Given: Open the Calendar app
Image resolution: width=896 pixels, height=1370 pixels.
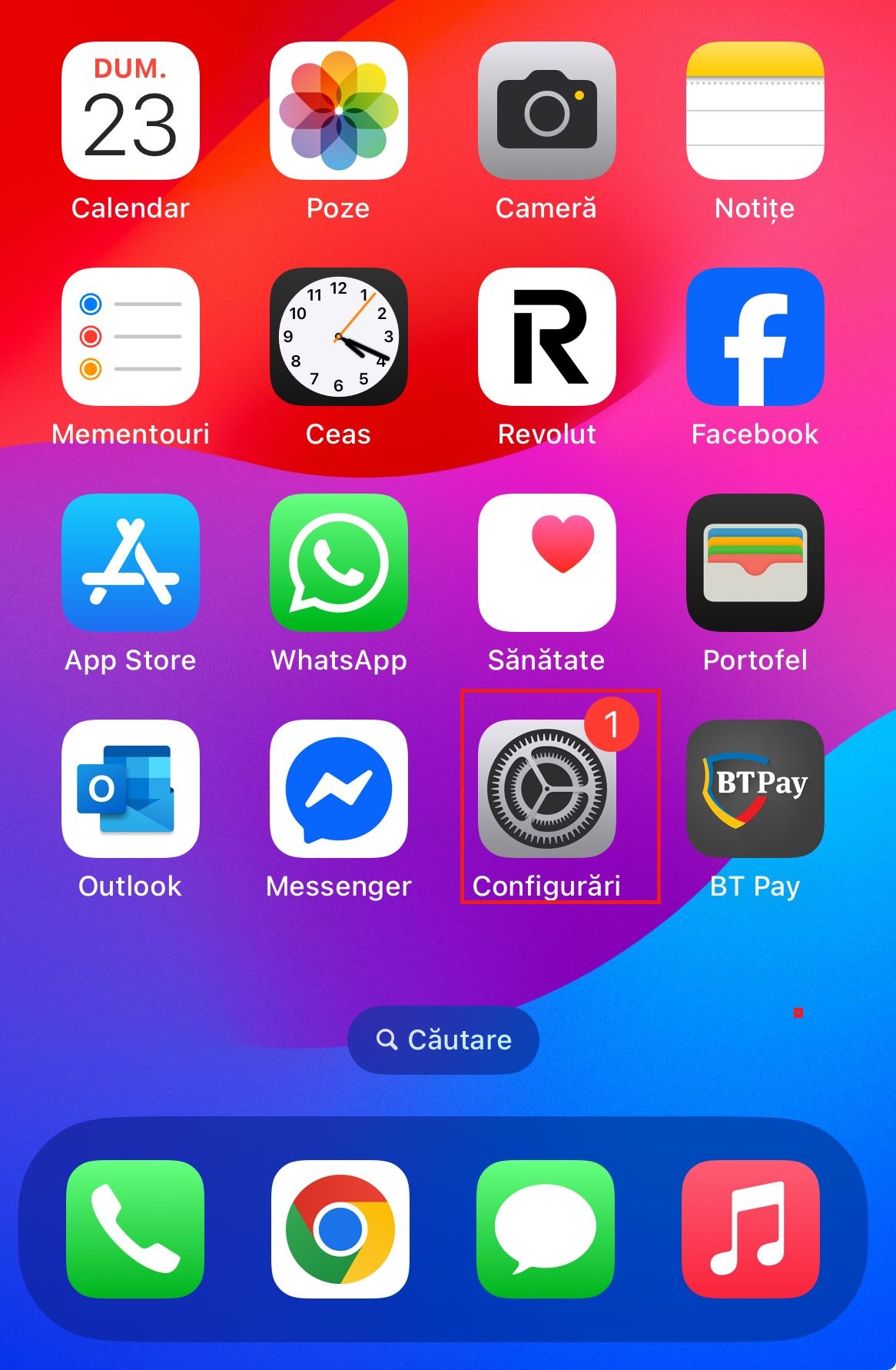Looking at the screenshot, I should pyautogui.click(x=131, y=111).
